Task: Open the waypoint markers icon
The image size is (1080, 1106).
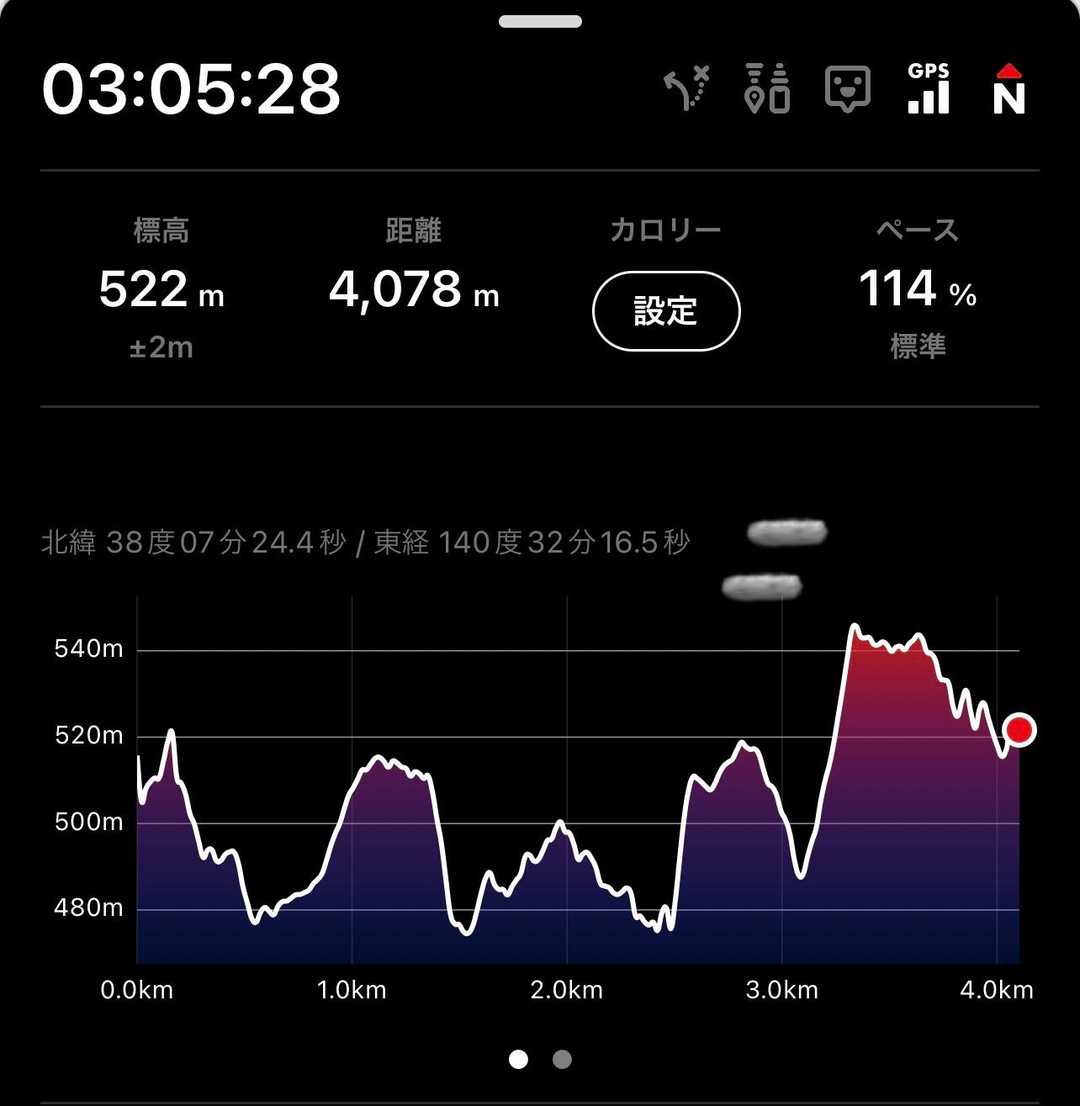Action: coord(768,89)
